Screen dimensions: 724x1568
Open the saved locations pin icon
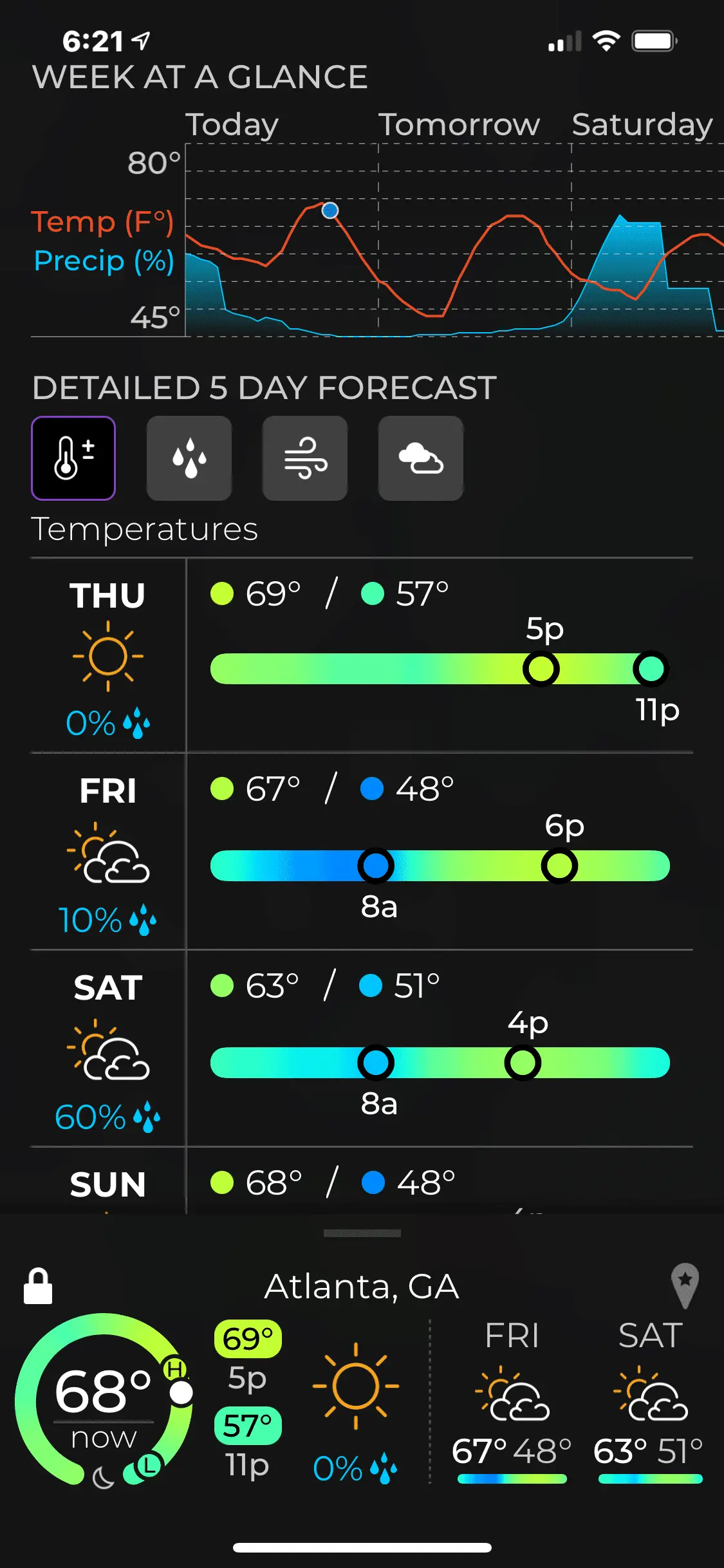pyautogui.click(x=685, y=1285)
